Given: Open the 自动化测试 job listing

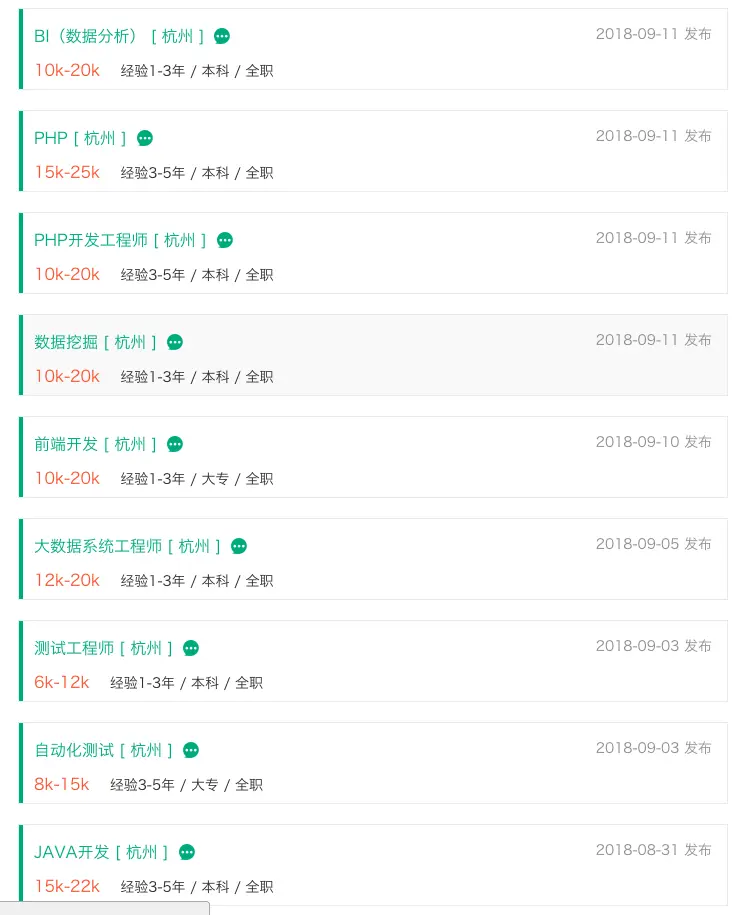Looking at the screenshot, I should pos(103,750).
